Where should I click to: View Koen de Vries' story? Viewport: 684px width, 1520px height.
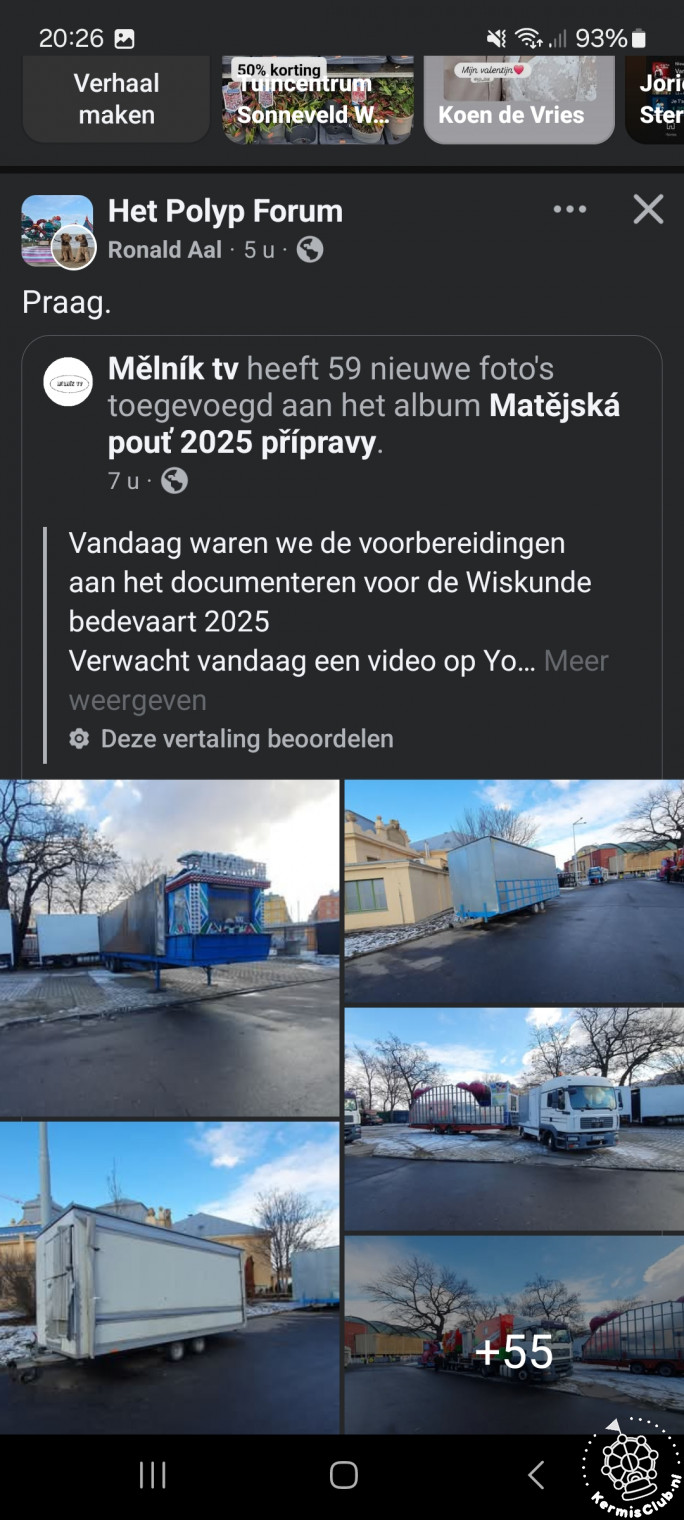[518, 99]
